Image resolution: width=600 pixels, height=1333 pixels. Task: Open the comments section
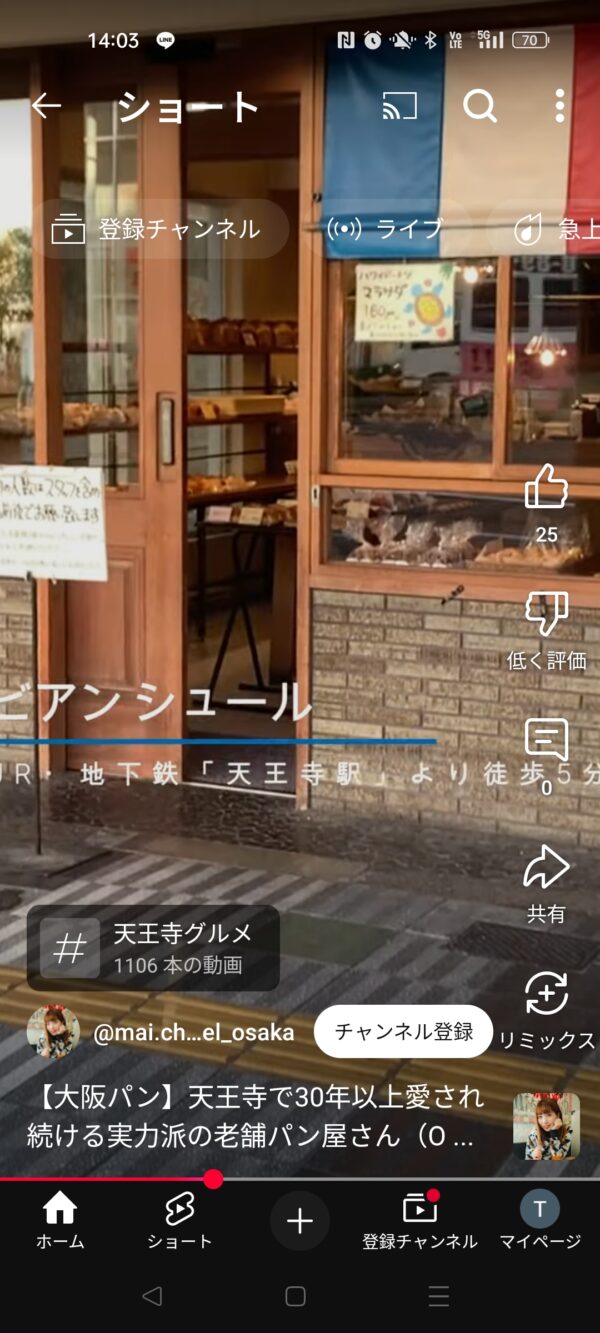pyautogui.click(x=546, y=742)
